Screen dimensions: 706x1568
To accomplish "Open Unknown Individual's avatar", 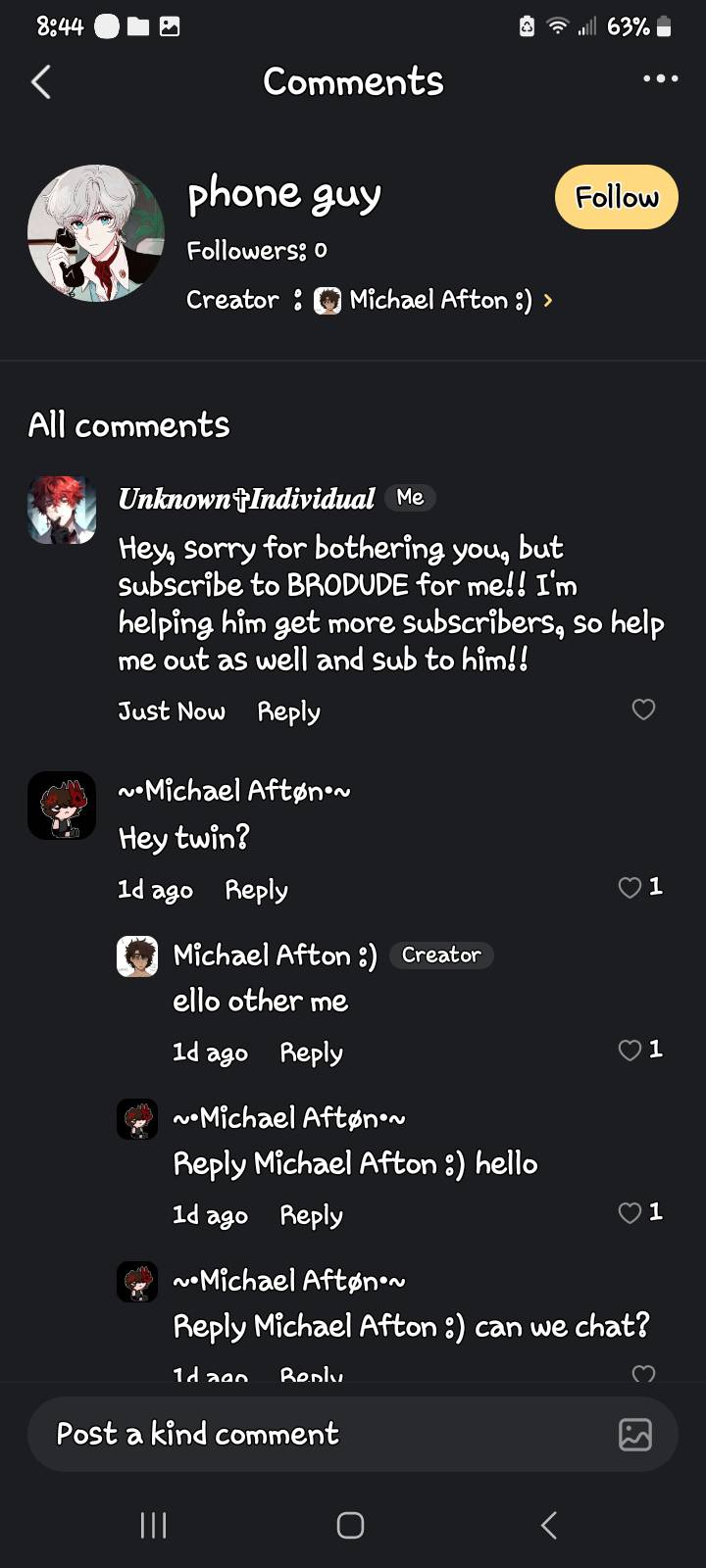I will click(x=62, y=510).
